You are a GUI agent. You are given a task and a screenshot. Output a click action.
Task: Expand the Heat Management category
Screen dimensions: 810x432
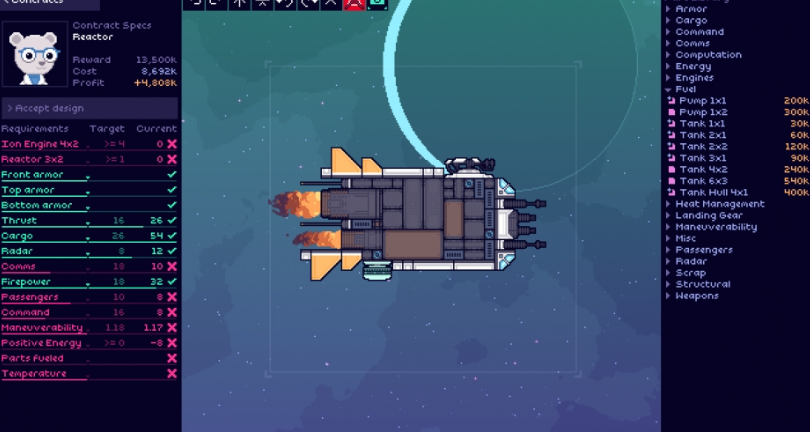(x=719, y=204)
